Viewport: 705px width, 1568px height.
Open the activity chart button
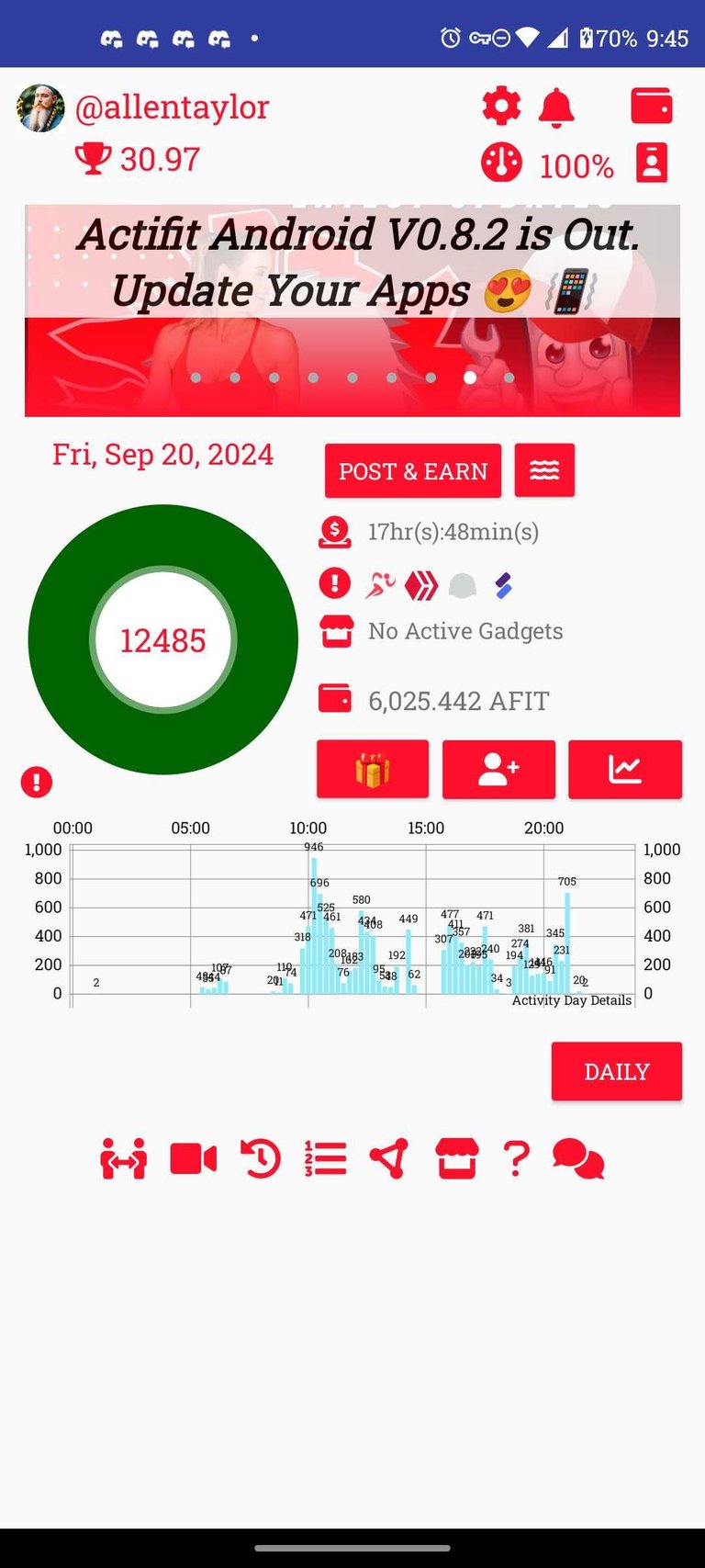[625, 769]
